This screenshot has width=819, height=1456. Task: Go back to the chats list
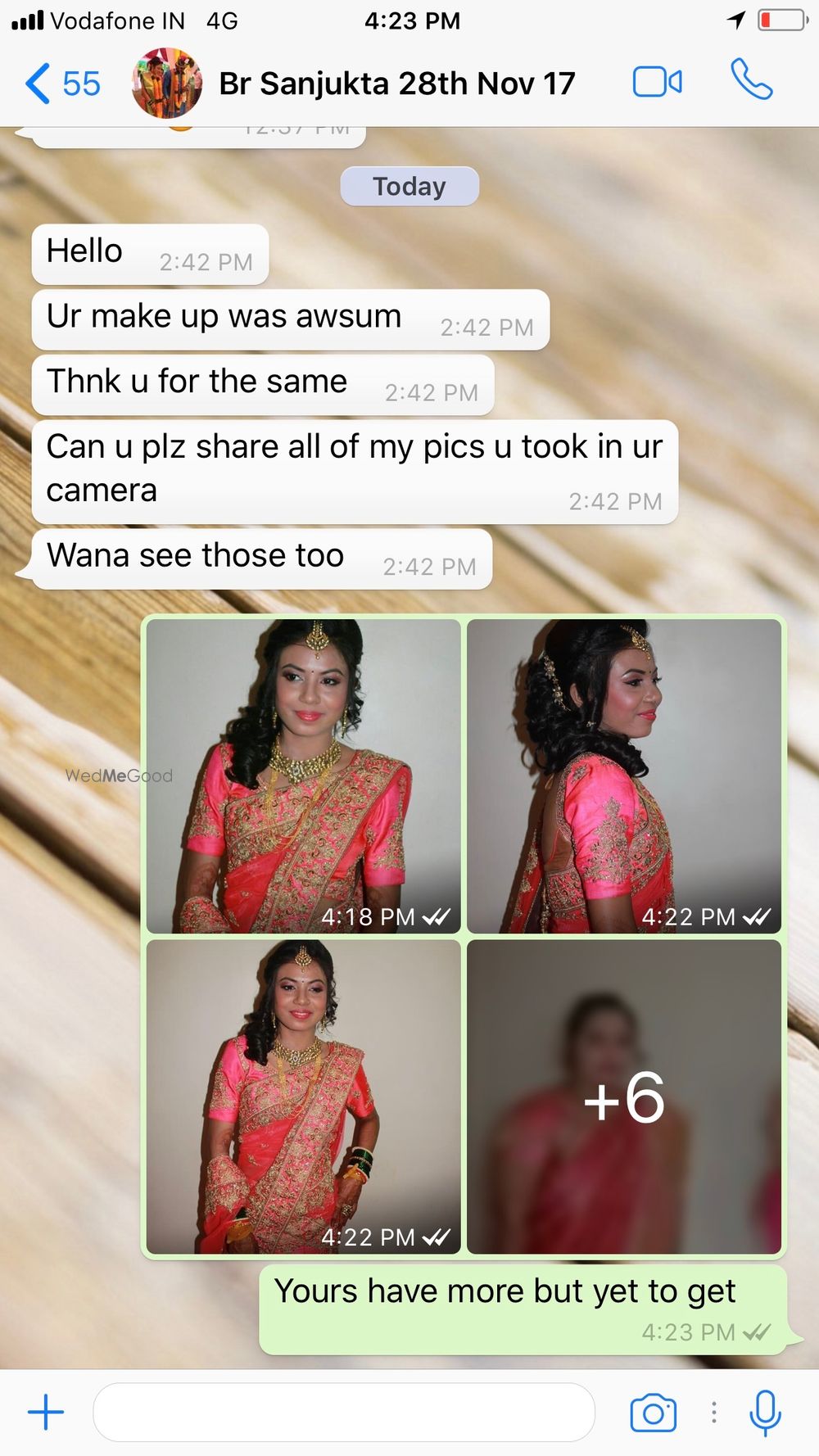[x=61, y=84]
